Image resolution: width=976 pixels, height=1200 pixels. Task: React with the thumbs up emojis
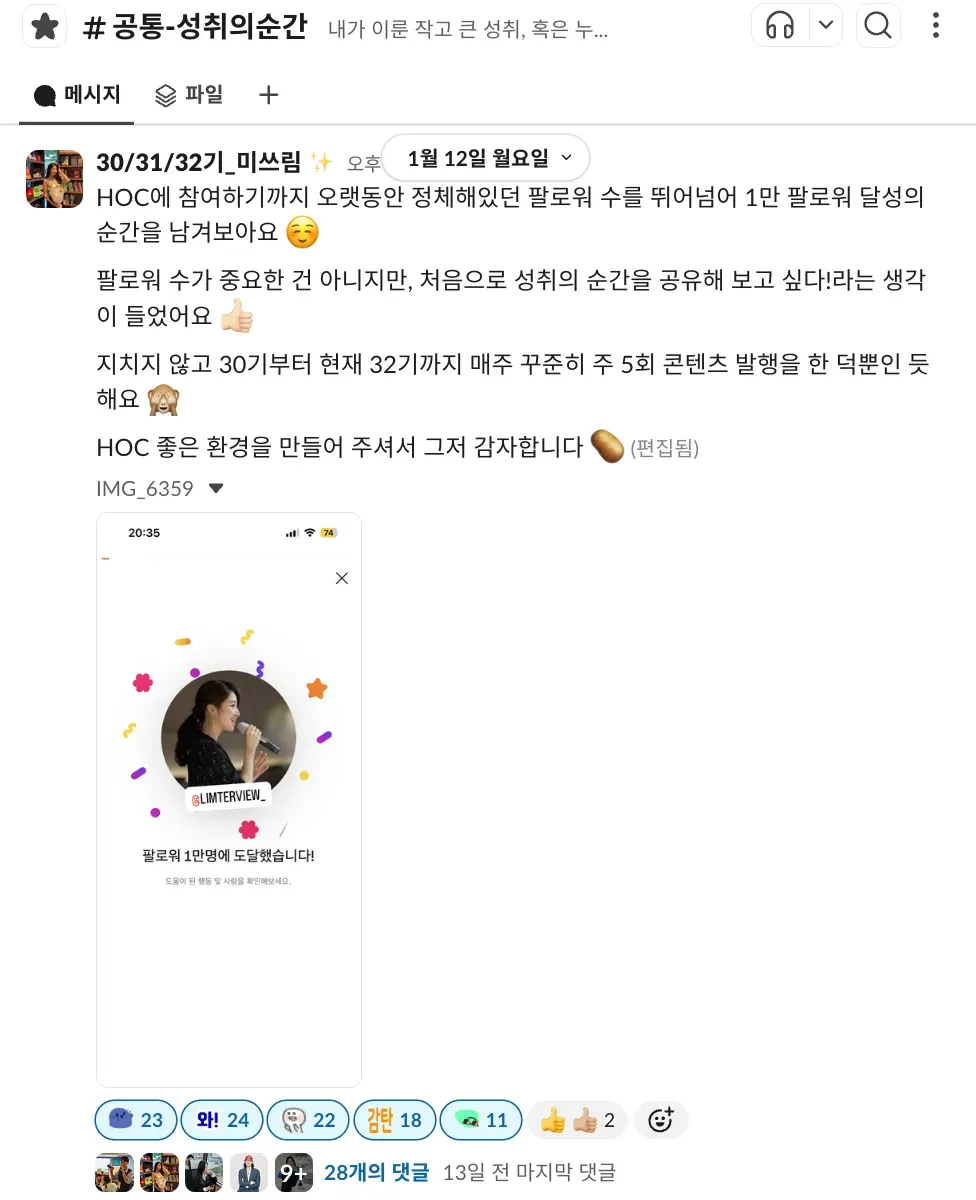point(577,1120)
